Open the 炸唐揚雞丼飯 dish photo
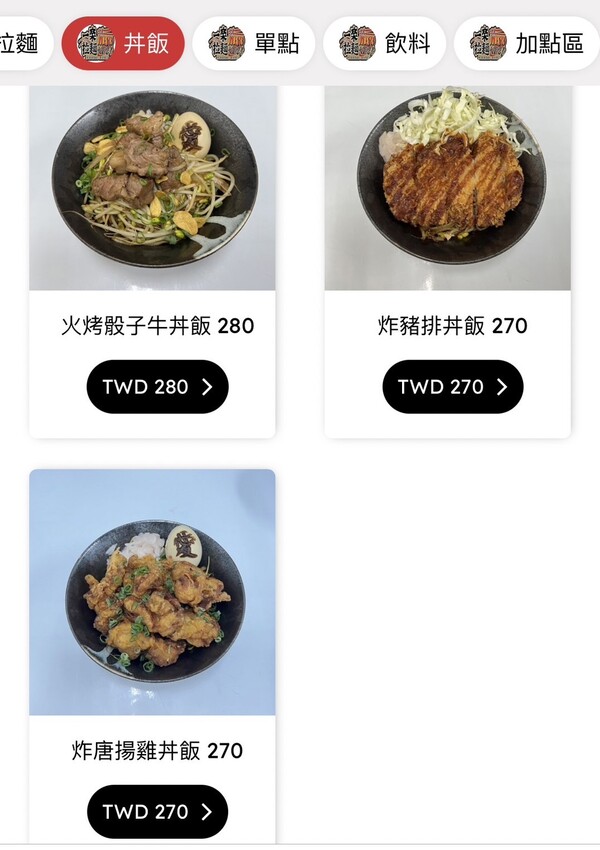The width and height of the screenshot is (600, 850). click(152, 592)
